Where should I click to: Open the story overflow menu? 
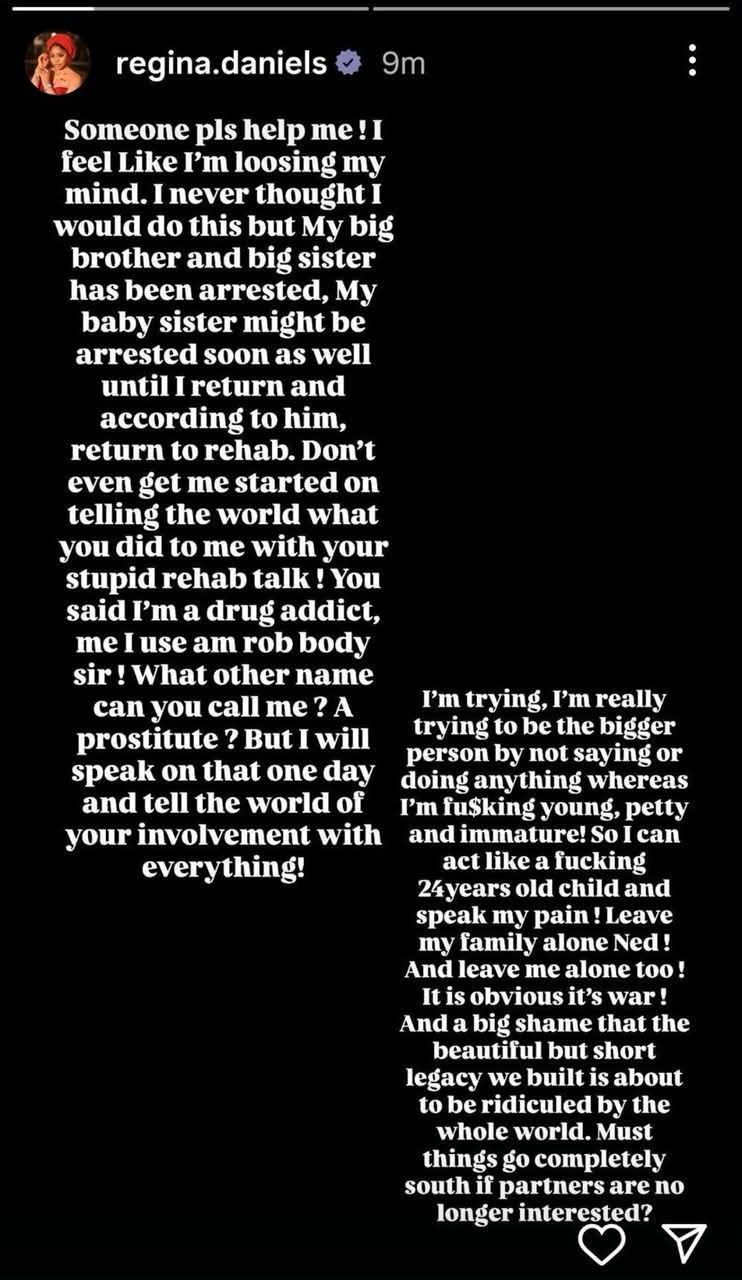(x=692, y=61)
